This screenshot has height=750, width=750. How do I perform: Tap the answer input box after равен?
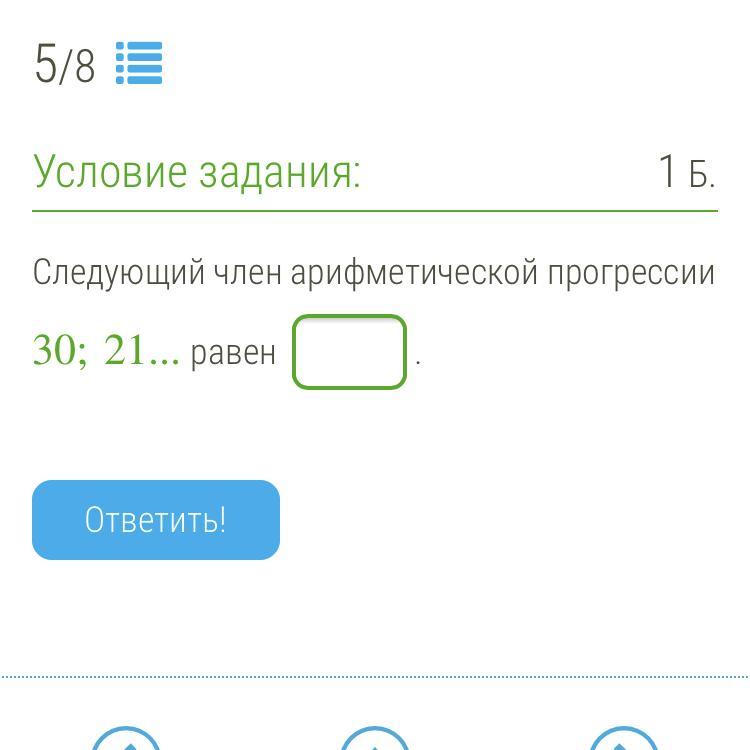coord(349,352)
